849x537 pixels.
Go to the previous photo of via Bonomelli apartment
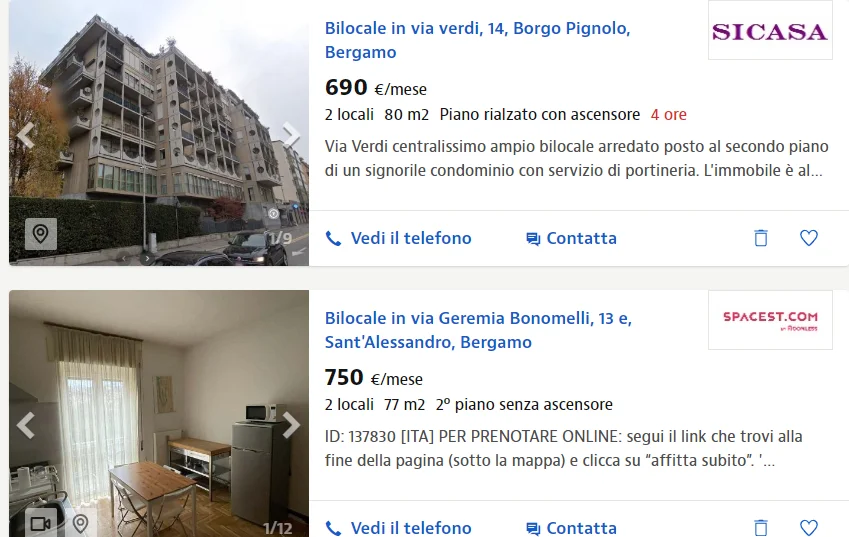(26, 426)
